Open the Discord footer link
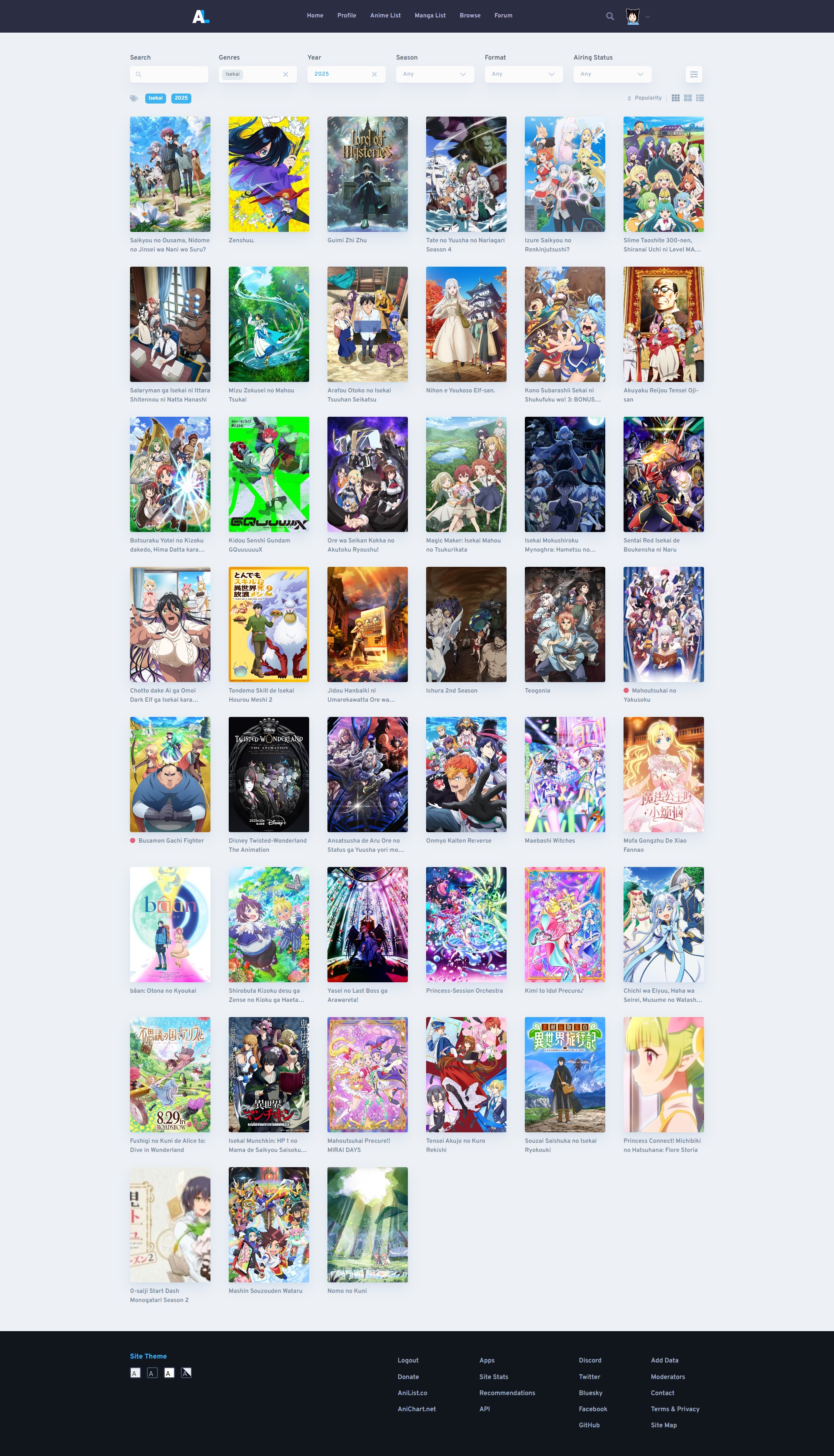Image resolution: width=834 pixels, height=1456 pixels. (x=590, y=1360)
